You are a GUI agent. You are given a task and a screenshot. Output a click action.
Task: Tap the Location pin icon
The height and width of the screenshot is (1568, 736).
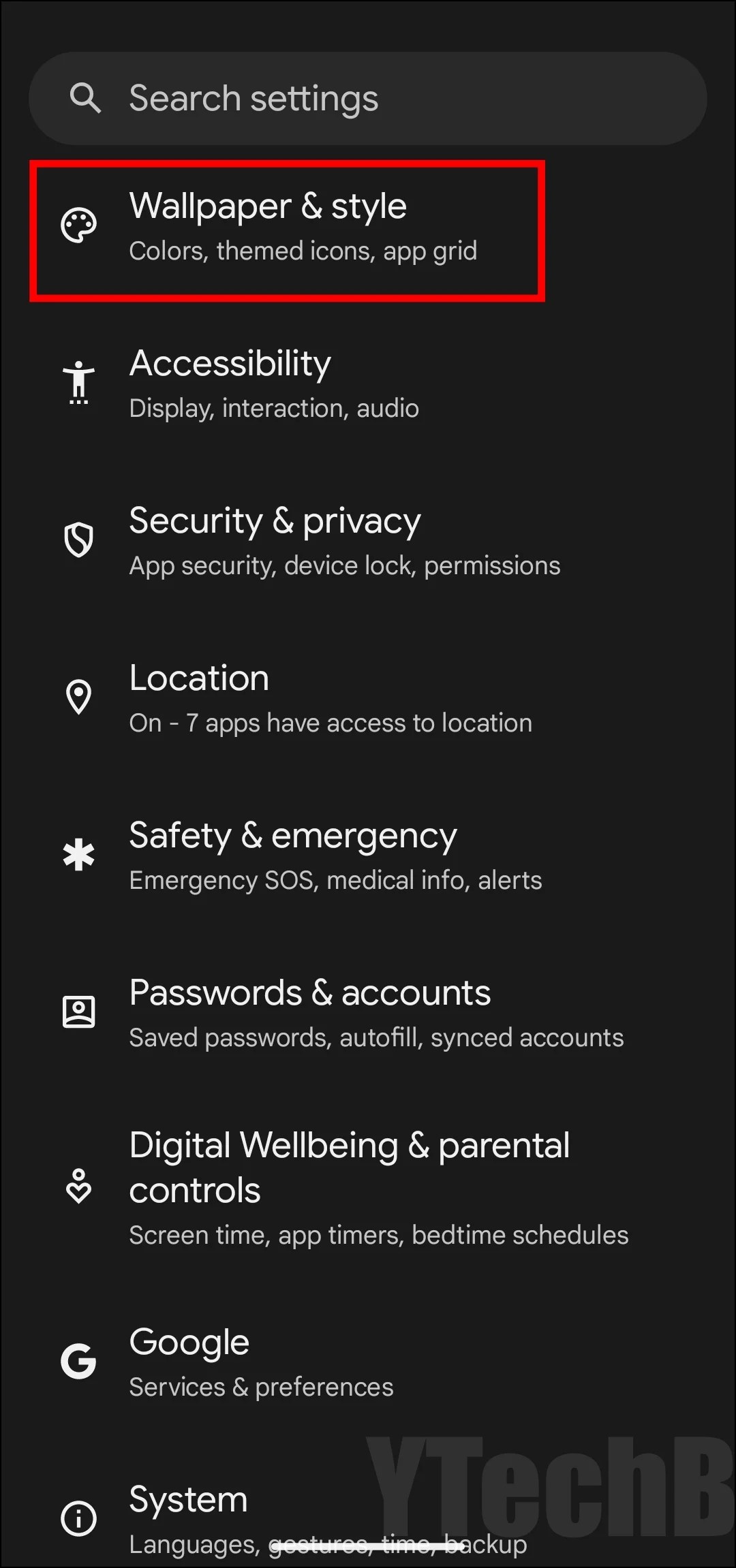click(x=78, y=697)
